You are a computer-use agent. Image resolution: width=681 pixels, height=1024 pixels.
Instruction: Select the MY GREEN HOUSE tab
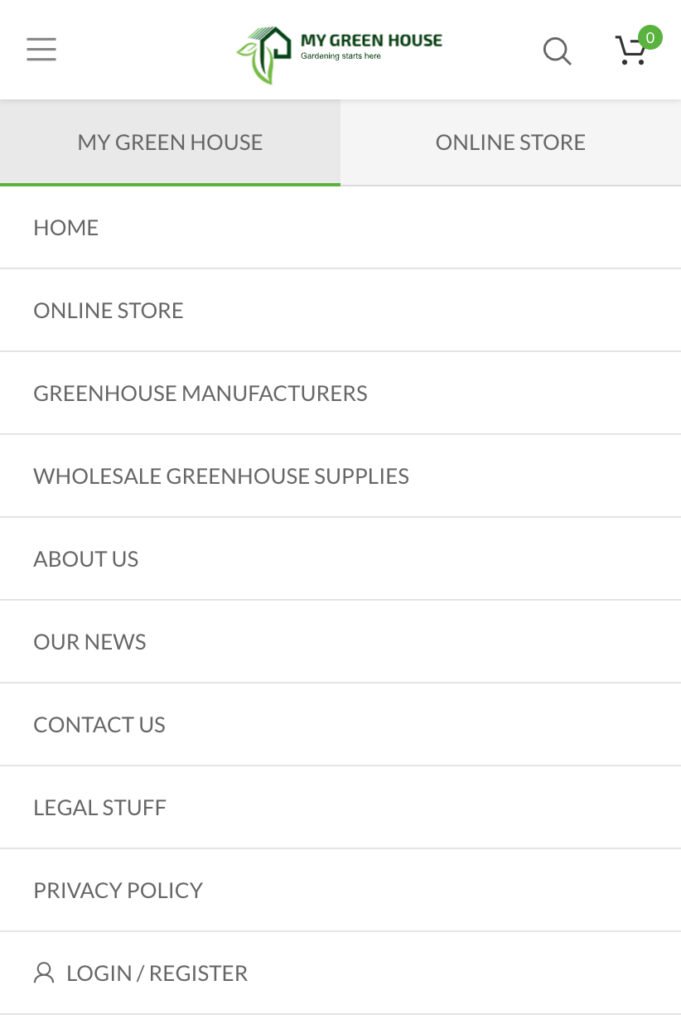coord(170,142)
